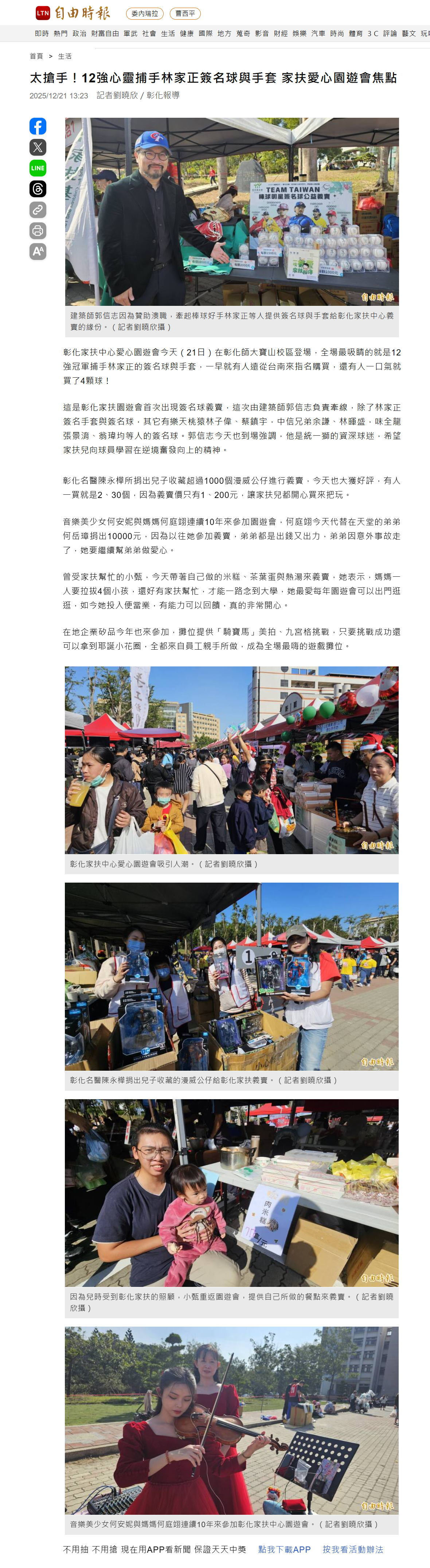Share article on Facebook
This screenshot has height=1568, width=430.
pyautogui.click(x=38, y=127)
